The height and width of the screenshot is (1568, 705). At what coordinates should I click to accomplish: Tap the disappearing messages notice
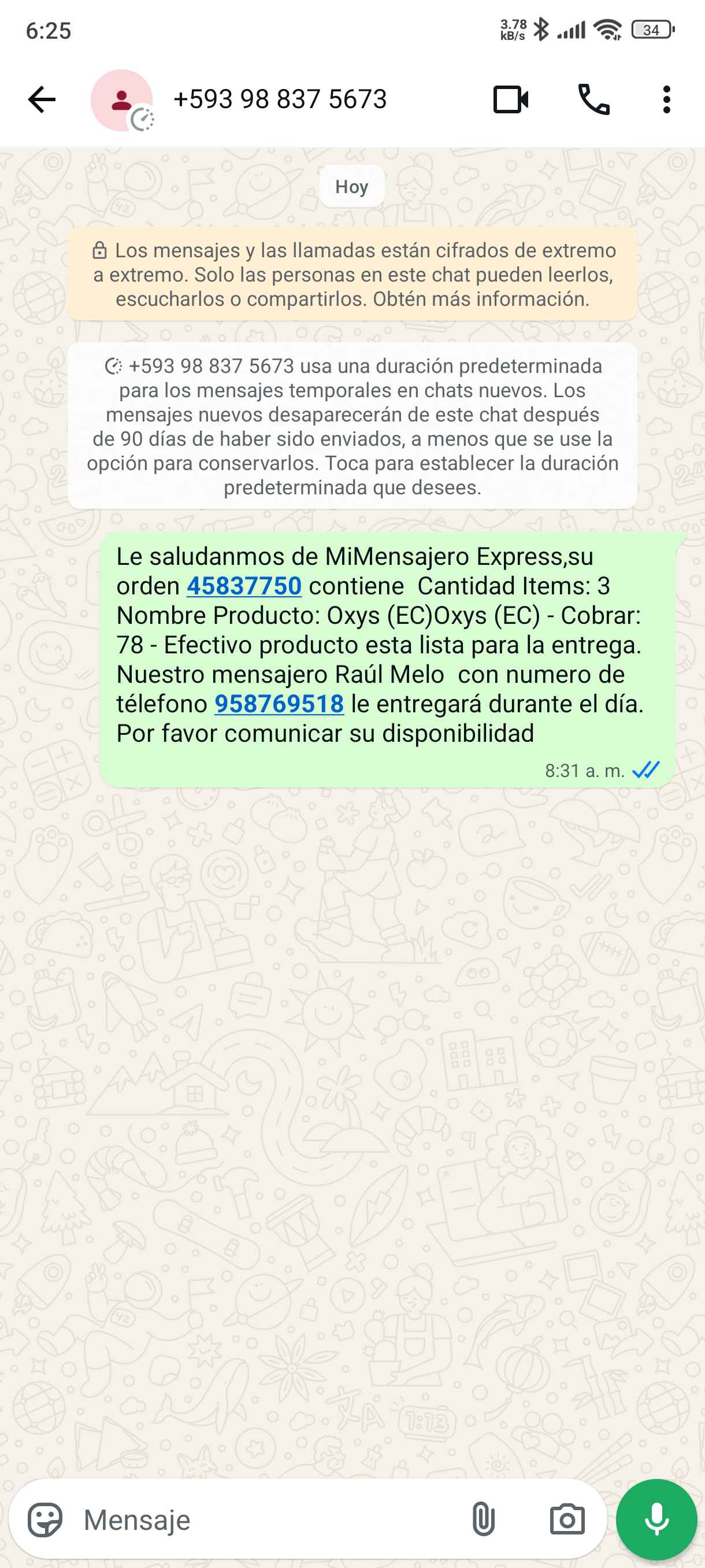pos(352,426)
